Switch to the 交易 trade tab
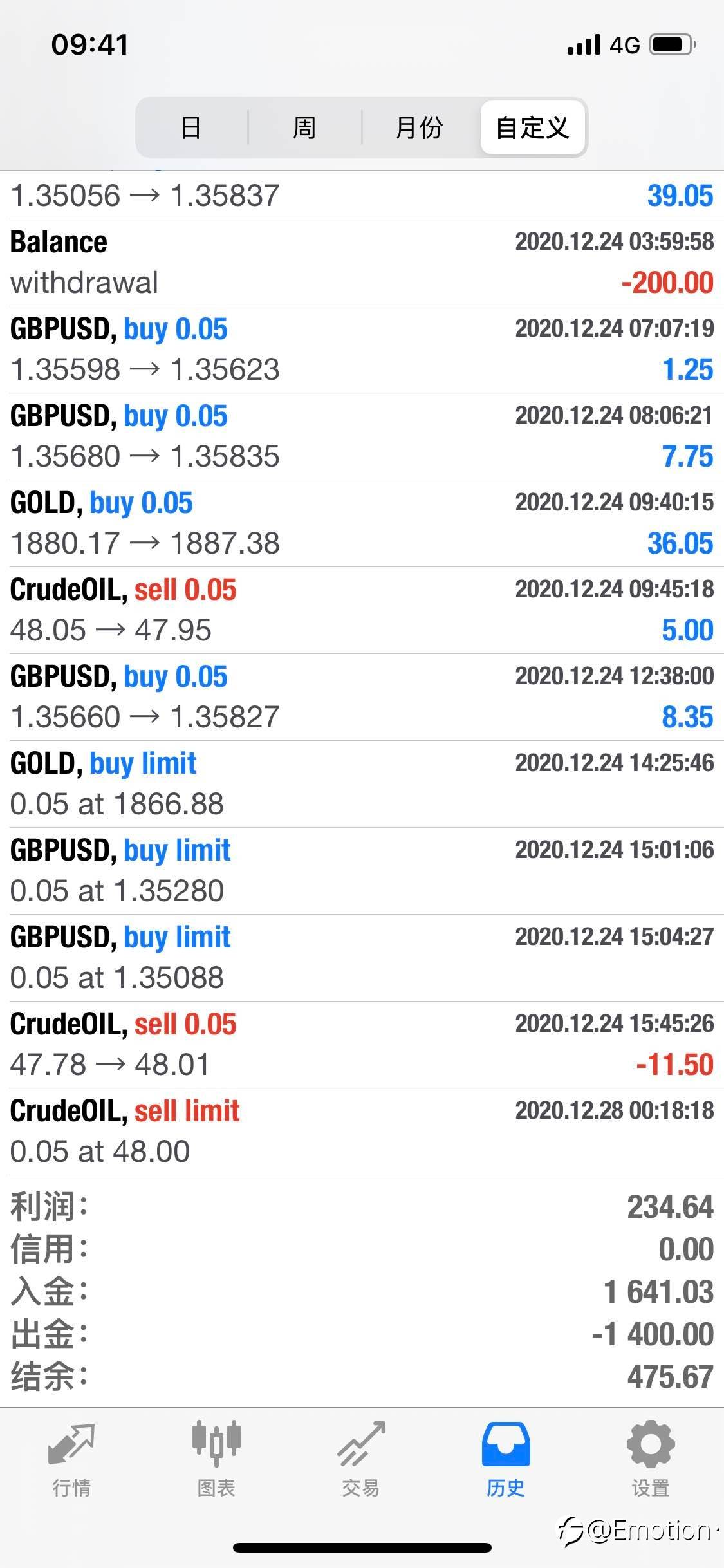 coord(361,1460)
